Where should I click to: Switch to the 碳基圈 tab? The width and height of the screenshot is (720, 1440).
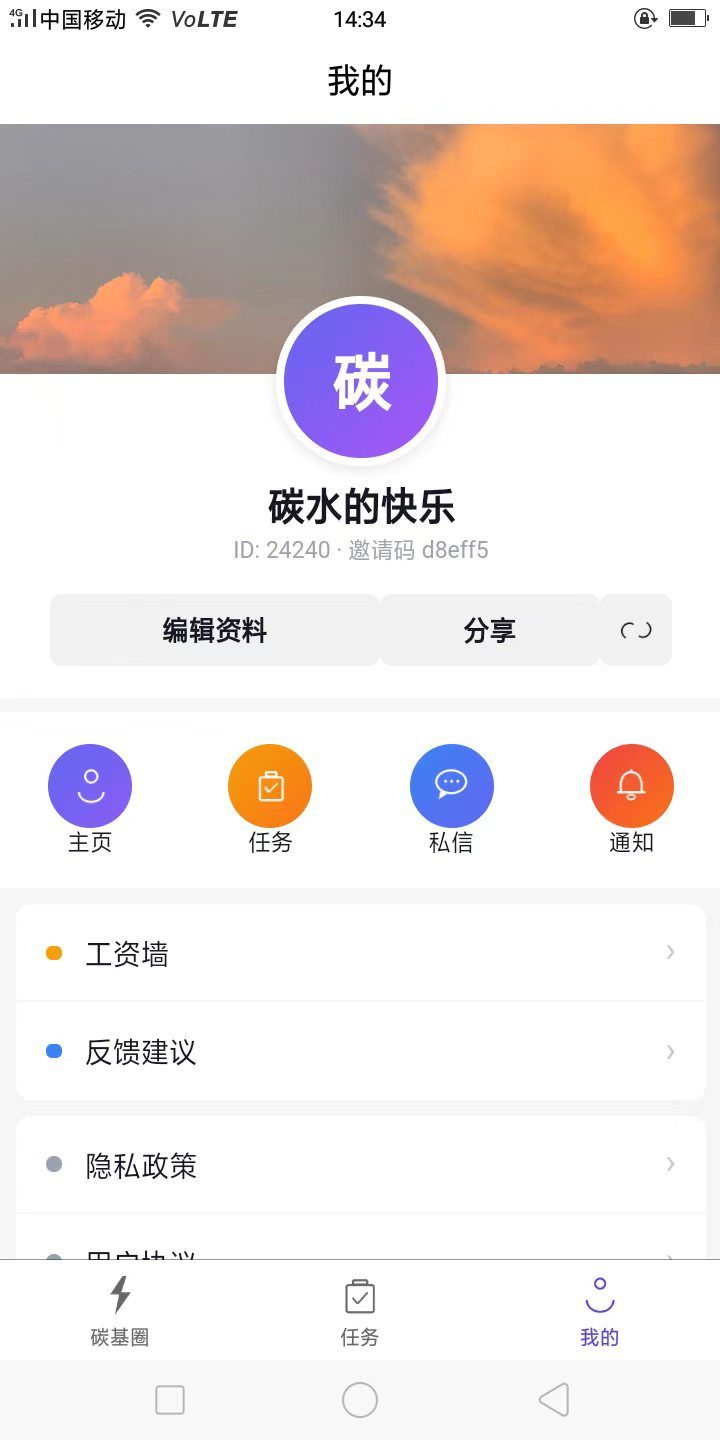[x=120, y=1310]
